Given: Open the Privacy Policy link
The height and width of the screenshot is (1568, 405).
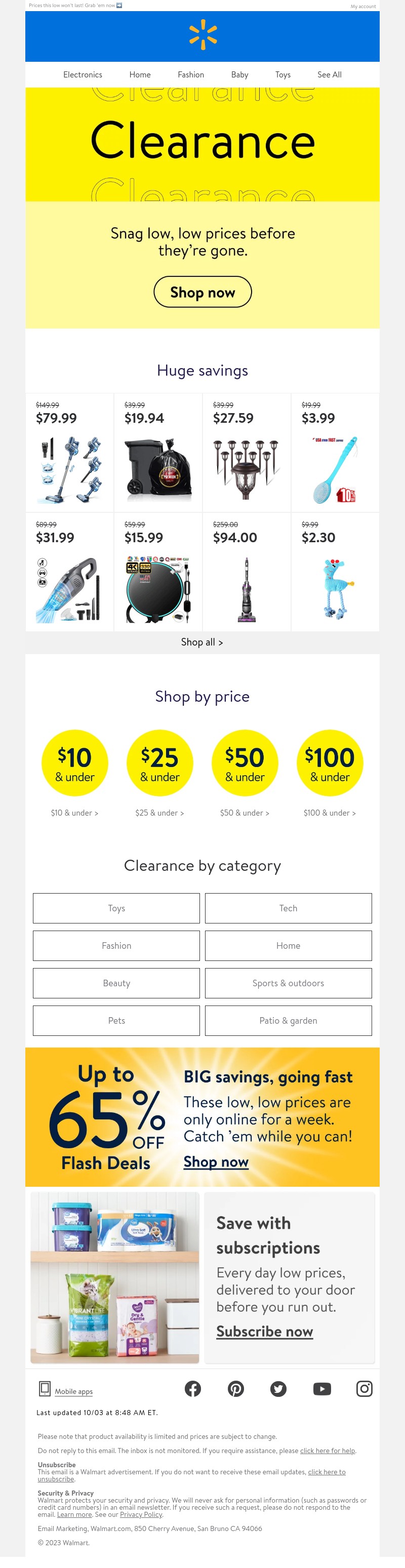Looking at the screenshot, I should tap(141, 1514).
